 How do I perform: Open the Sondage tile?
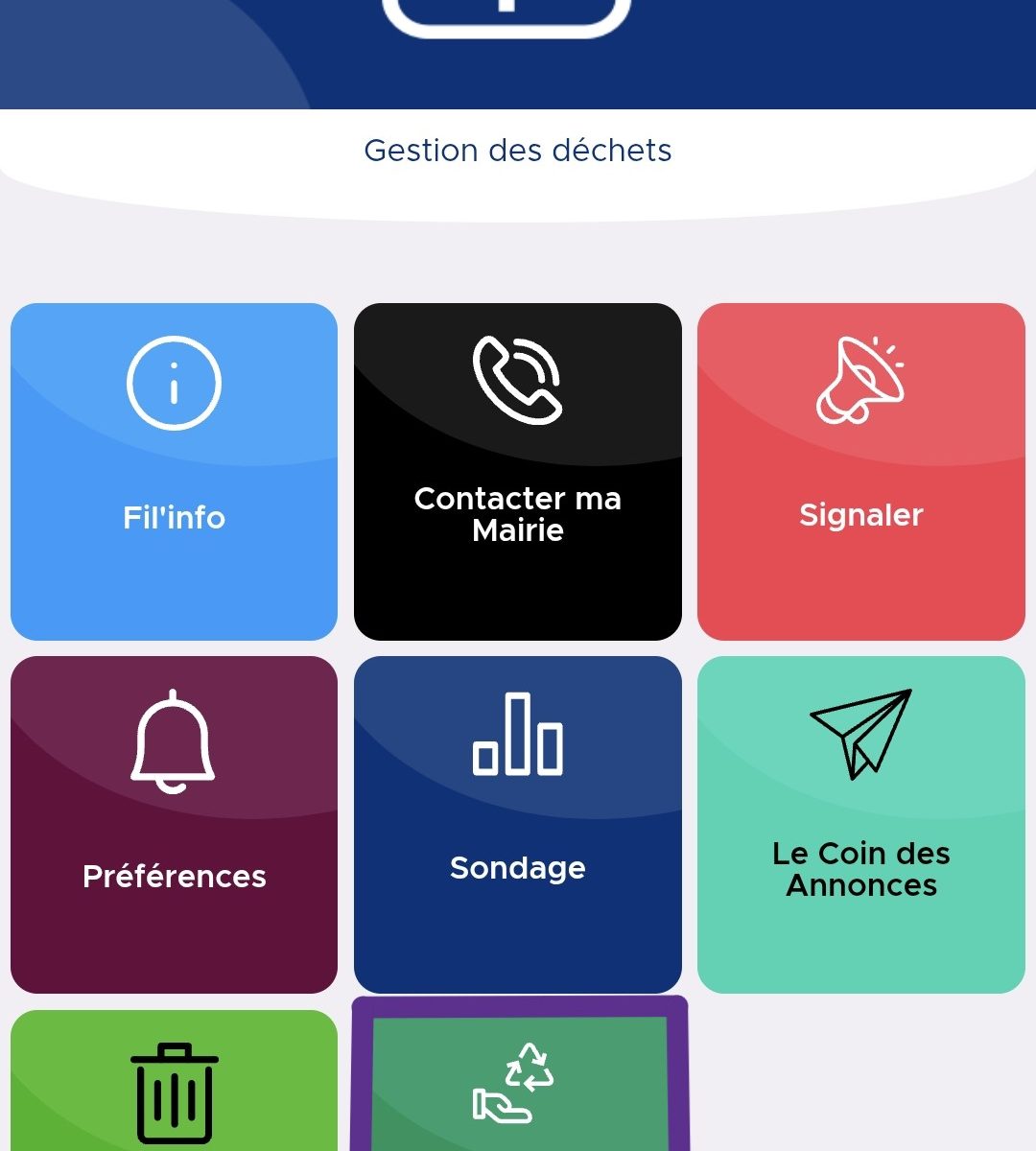pyautogui.click(x=518, y=824)
